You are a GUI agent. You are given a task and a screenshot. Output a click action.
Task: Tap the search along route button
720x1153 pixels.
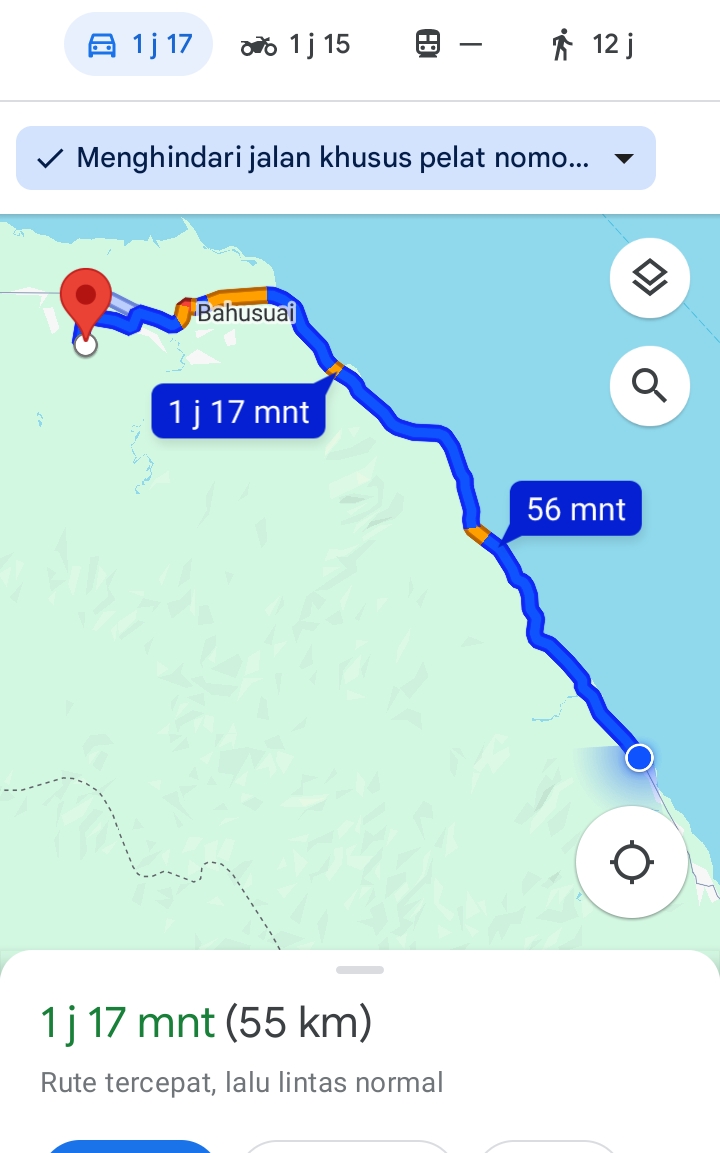click(x=649, y=386)
